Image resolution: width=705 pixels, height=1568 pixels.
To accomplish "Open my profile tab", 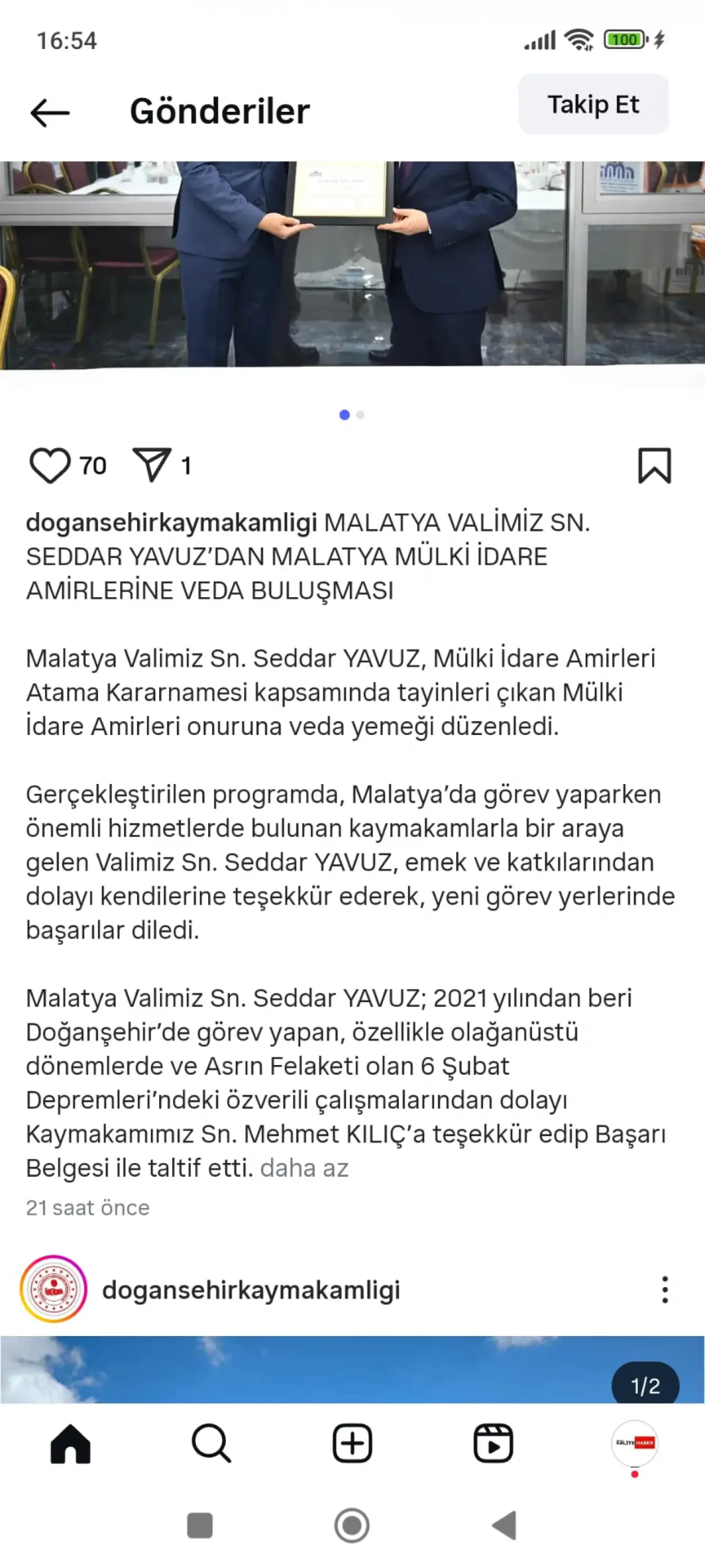I will (634, 1443).
